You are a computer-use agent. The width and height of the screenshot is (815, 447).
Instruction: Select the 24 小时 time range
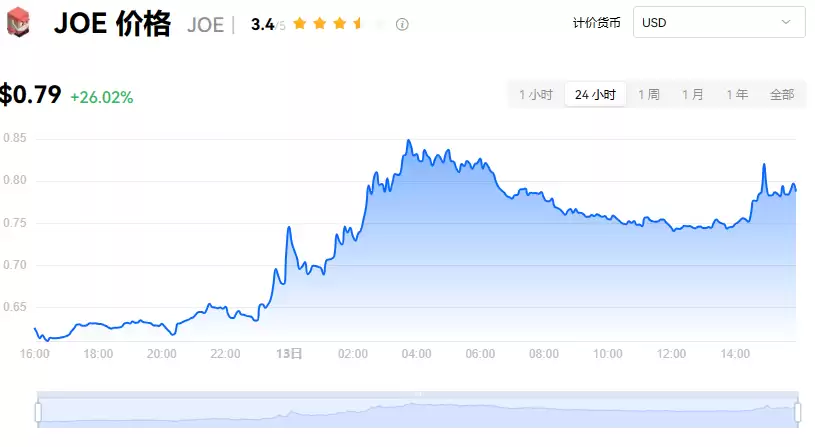pyautogui.click(x=595, y=95)
